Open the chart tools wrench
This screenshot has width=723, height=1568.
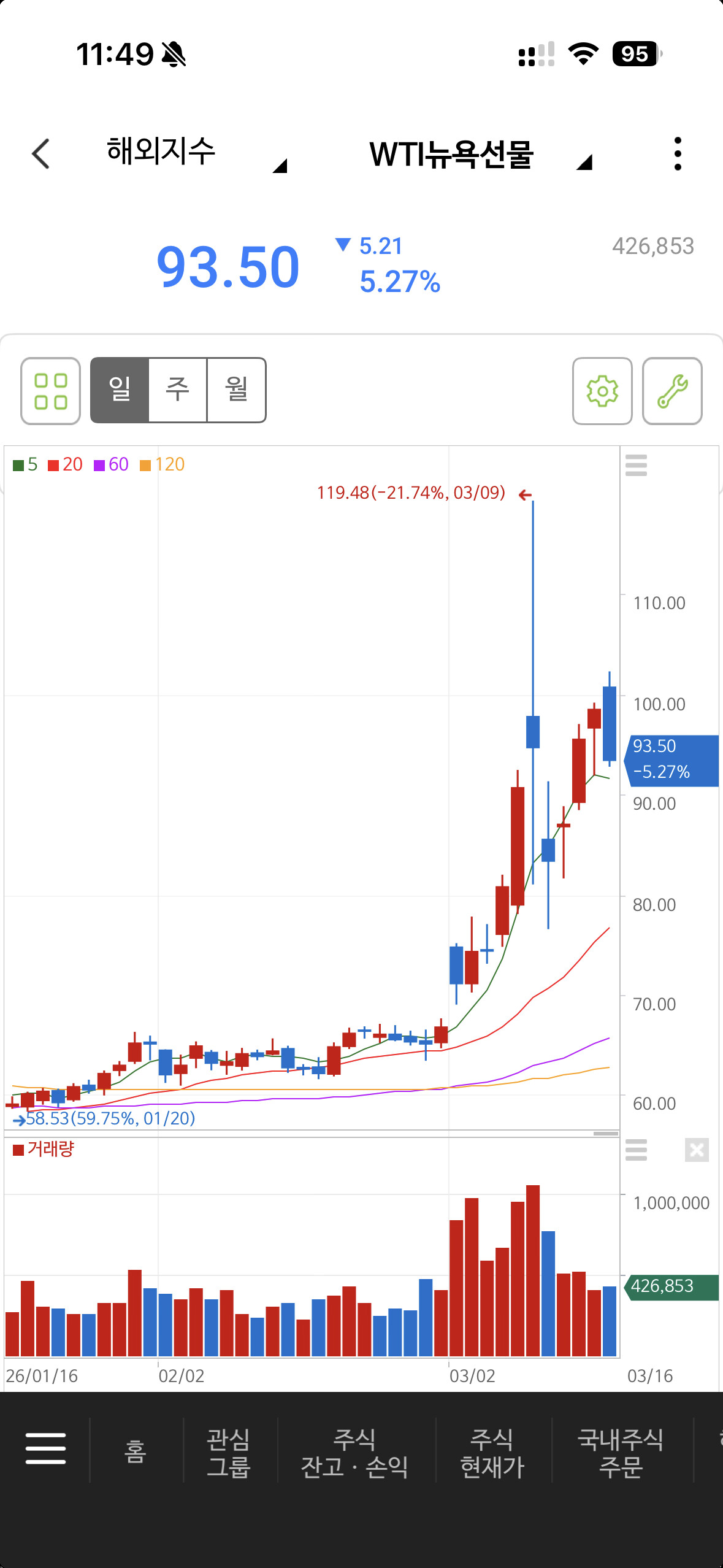(672, 391)
